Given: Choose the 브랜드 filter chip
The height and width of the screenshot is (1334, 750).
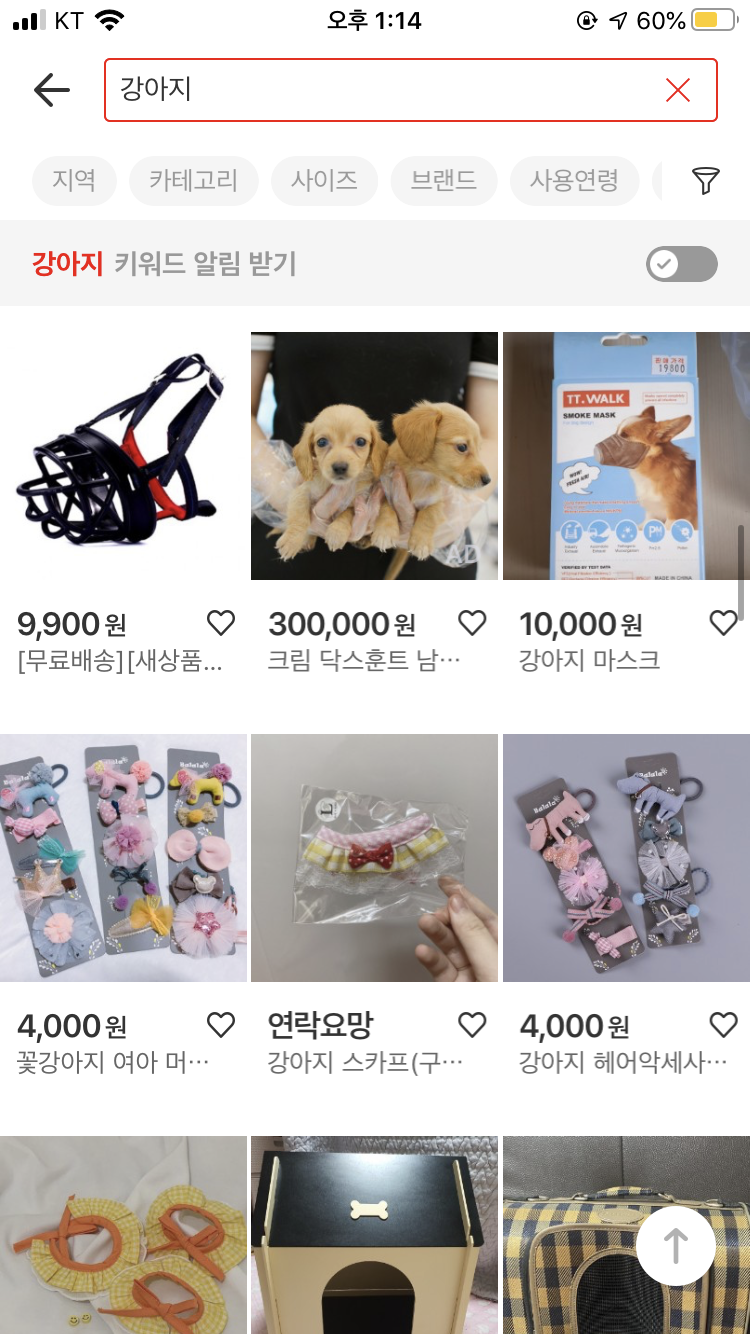Looking at the screenshot, I should pyautogui.click(x=443, y=181).
